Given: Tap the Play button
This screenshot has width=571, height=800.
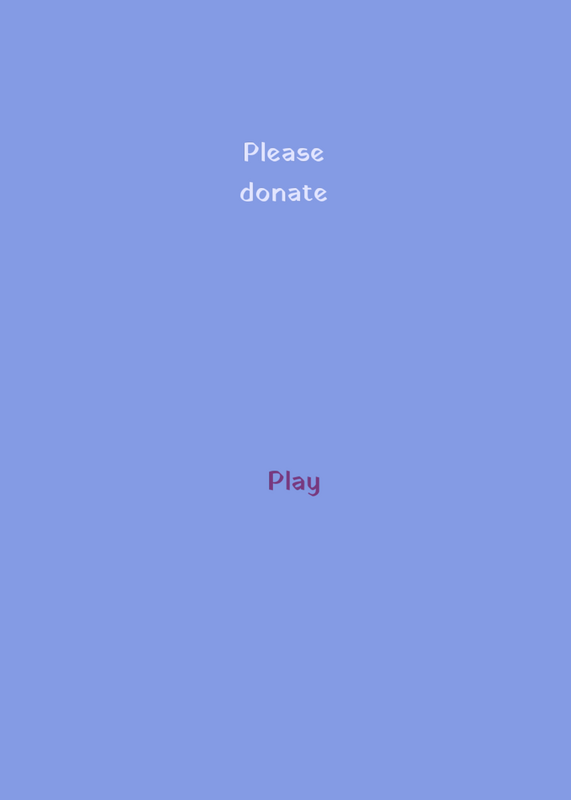Looking at the screenshot, I should pos(294,482).
